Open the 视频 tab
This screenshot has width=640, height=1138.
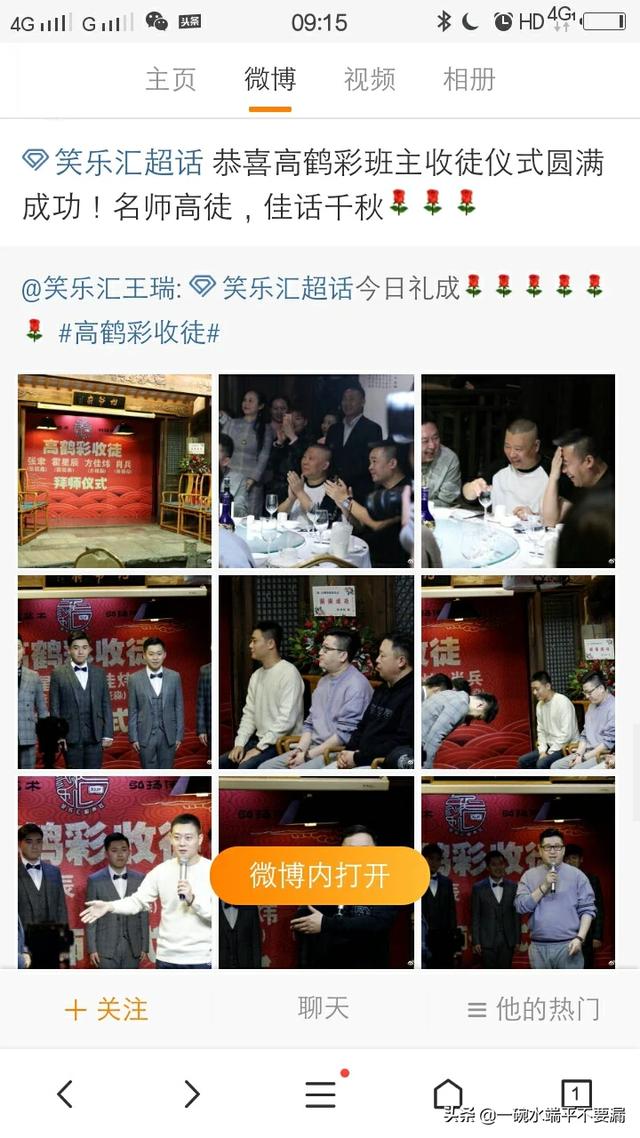[x=369, y=80]
